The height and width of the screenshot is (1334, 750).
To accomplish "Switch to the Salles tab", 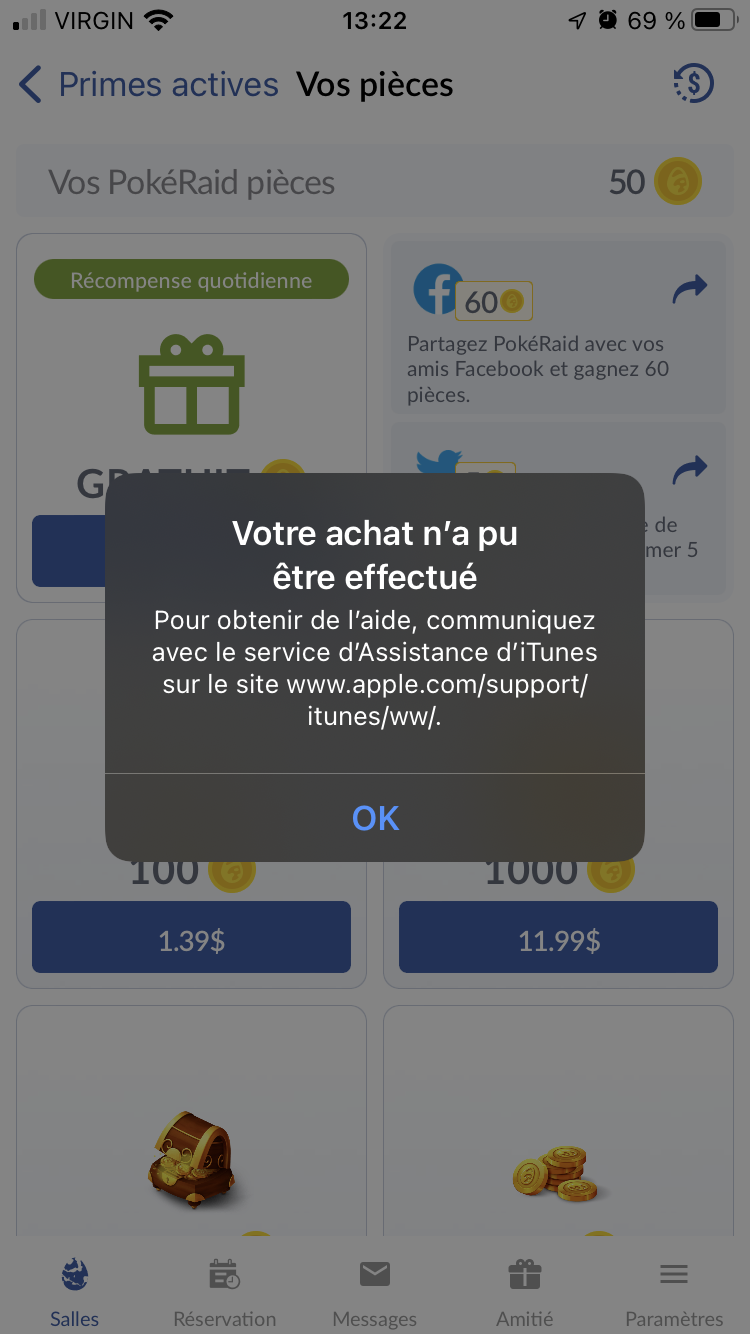I will tap(75, 1292).
